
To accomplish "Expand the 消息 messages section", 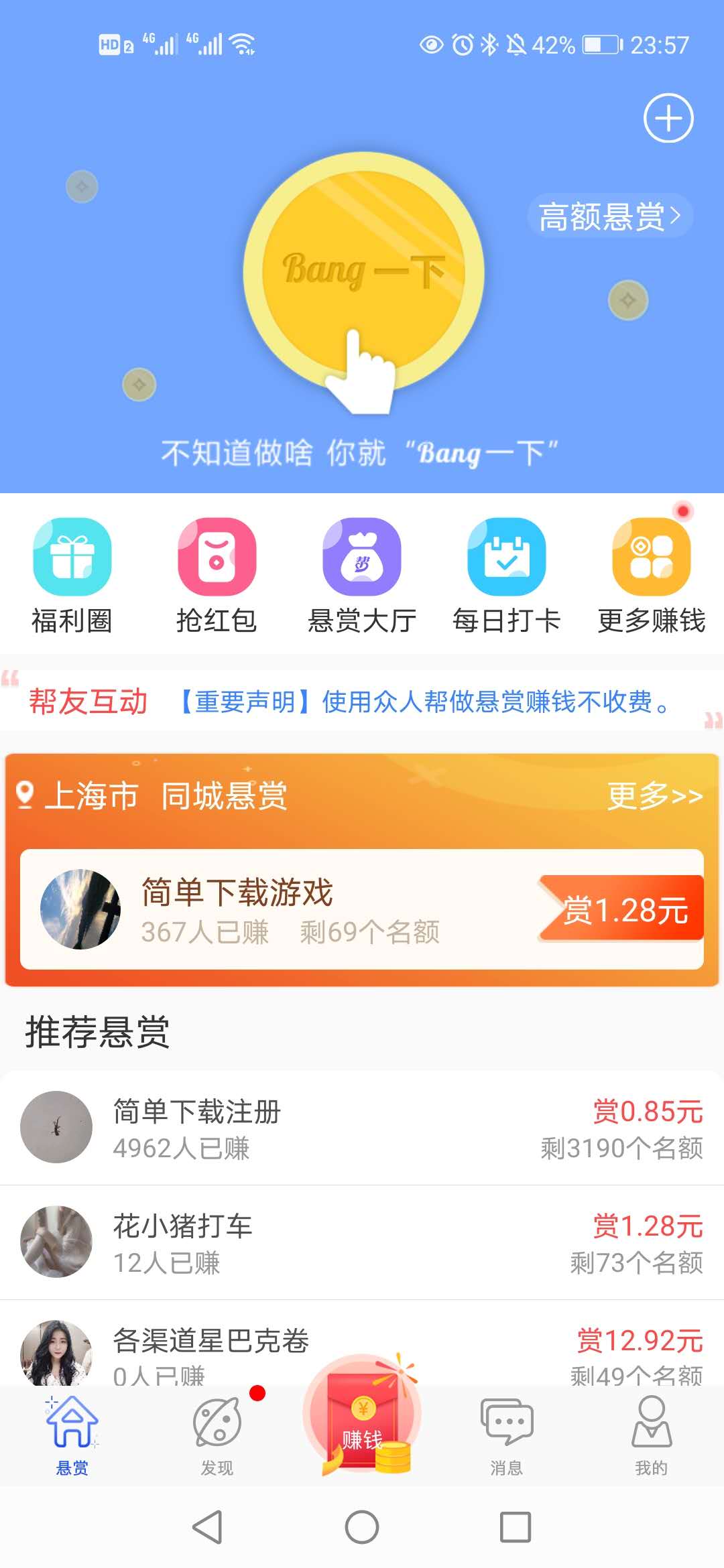I will point(507,1434).
